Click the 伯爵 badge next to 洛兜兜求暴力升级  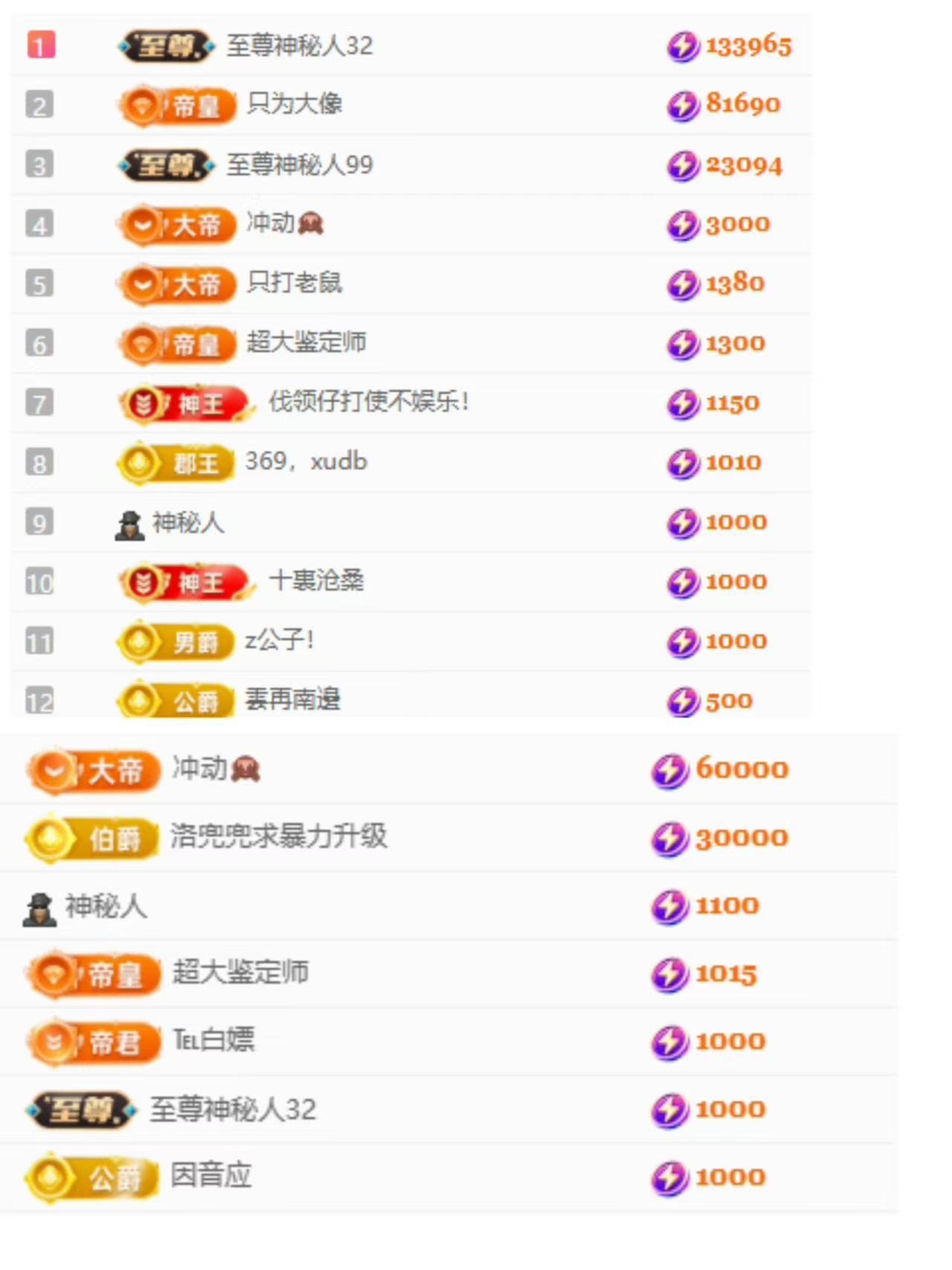89,836
